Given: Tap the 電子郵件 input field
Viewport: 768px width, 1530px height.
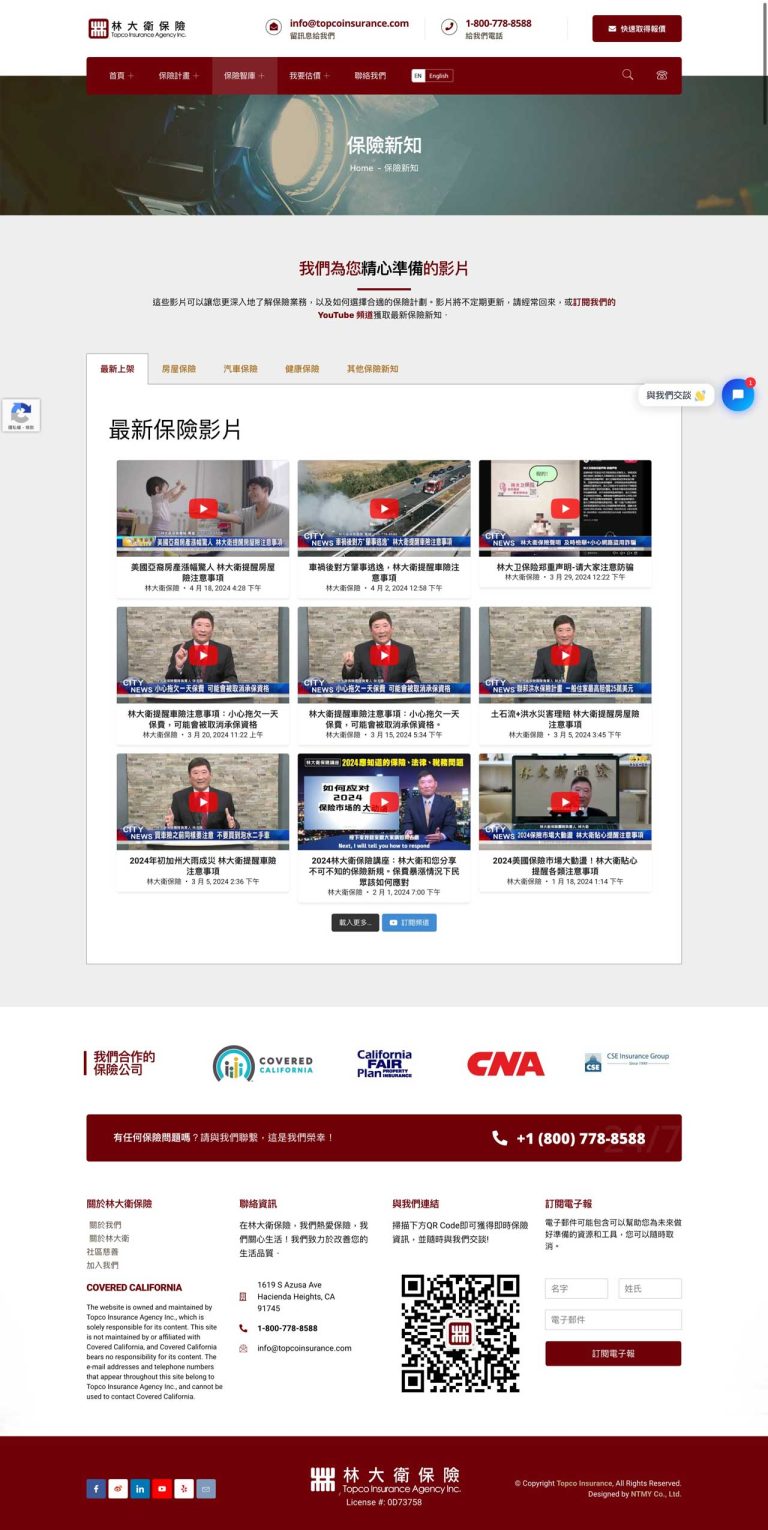Looking at the screenshot, I should click(x=613, y=1320).
